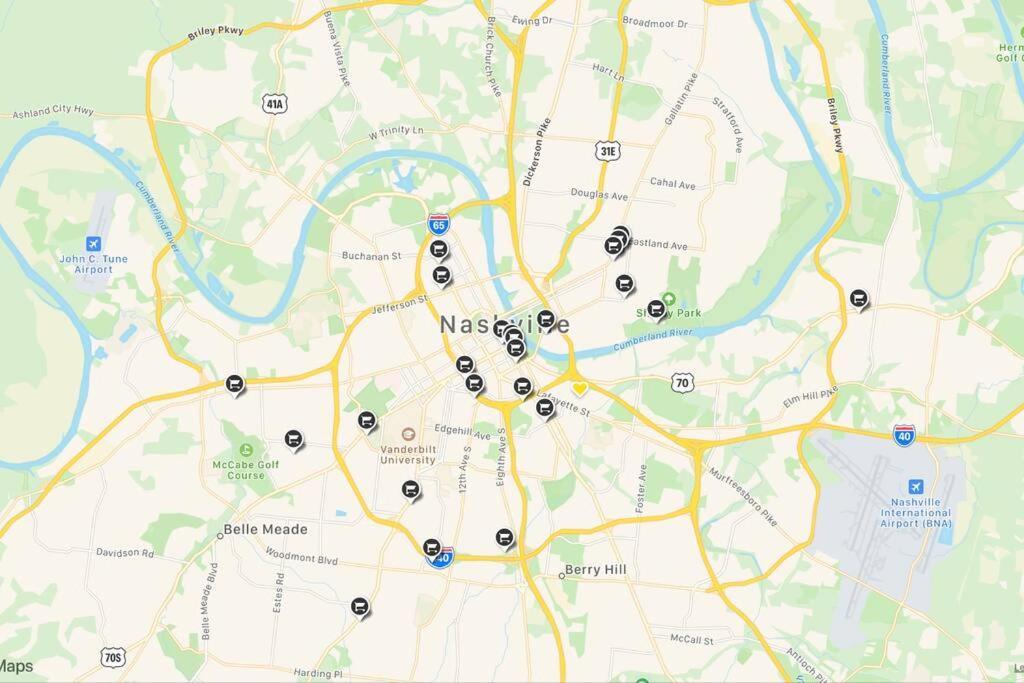Tap the pin just above Harding Pl
Screen dimensions: 1024x683
(360, 606)
